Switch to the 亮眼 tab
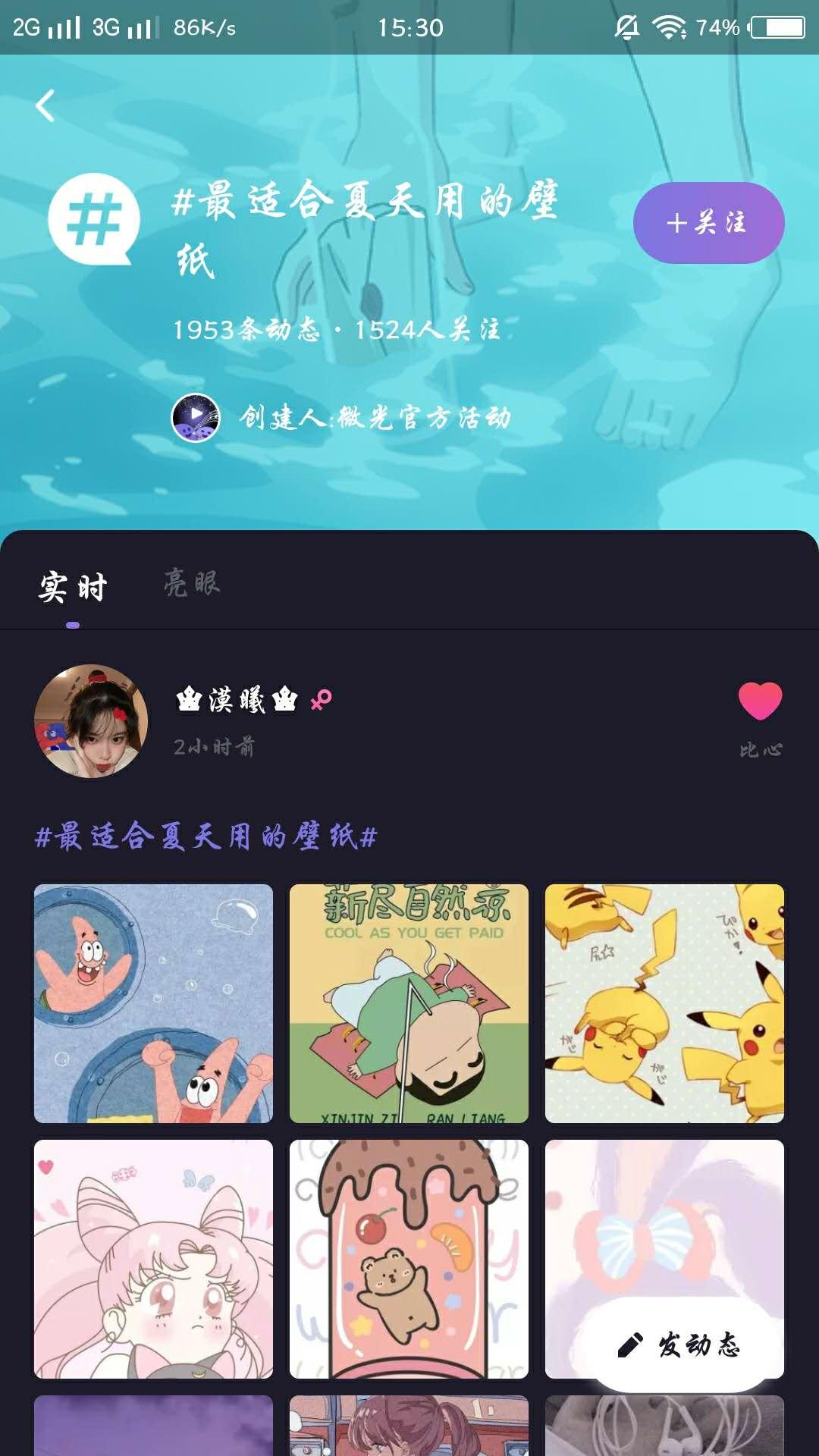 [x=192, y=584]
